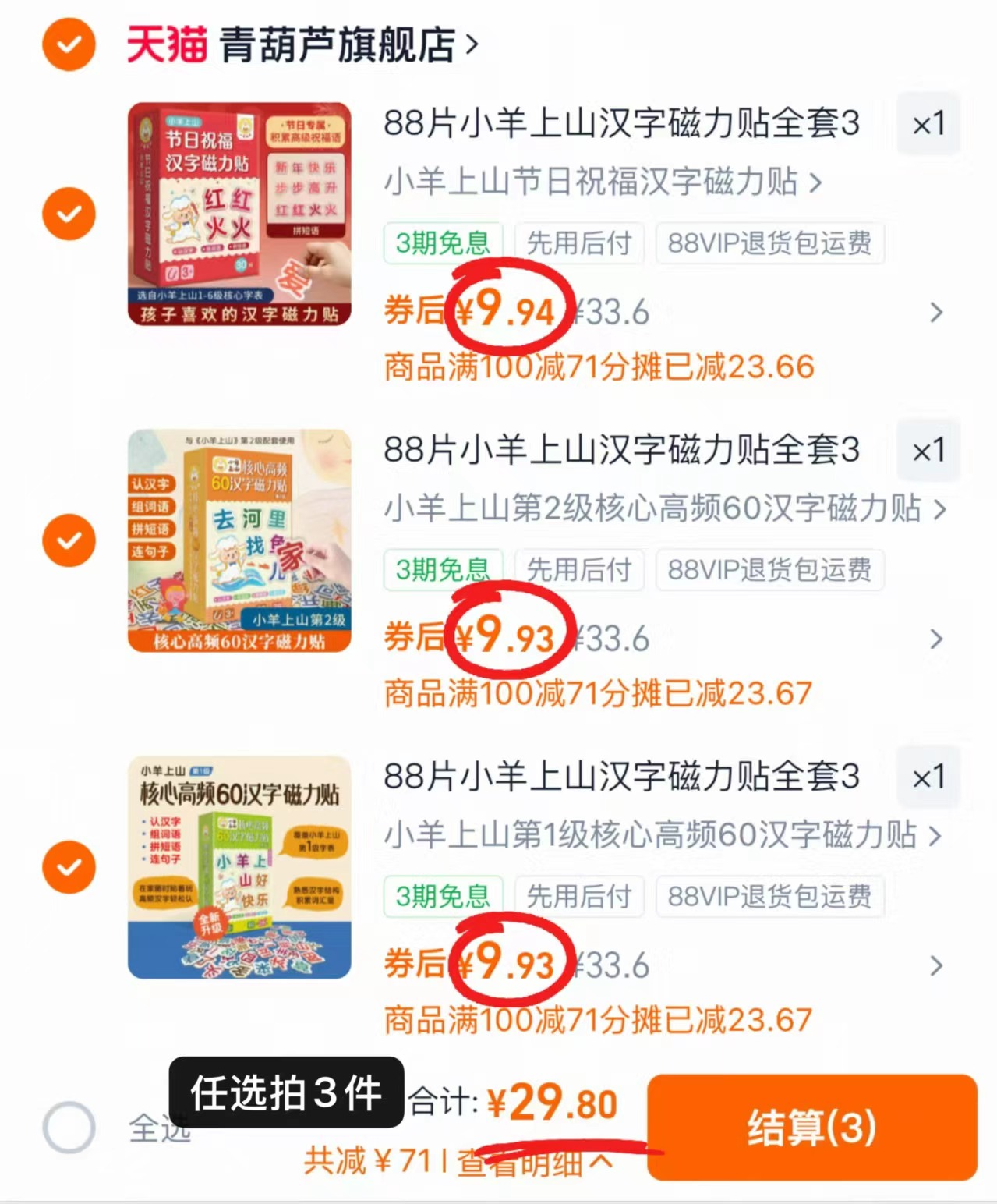997x1204 pixels.
Task: Uncheck all items from 青葫芦旗舰店
Action: [x=69, y=44]
